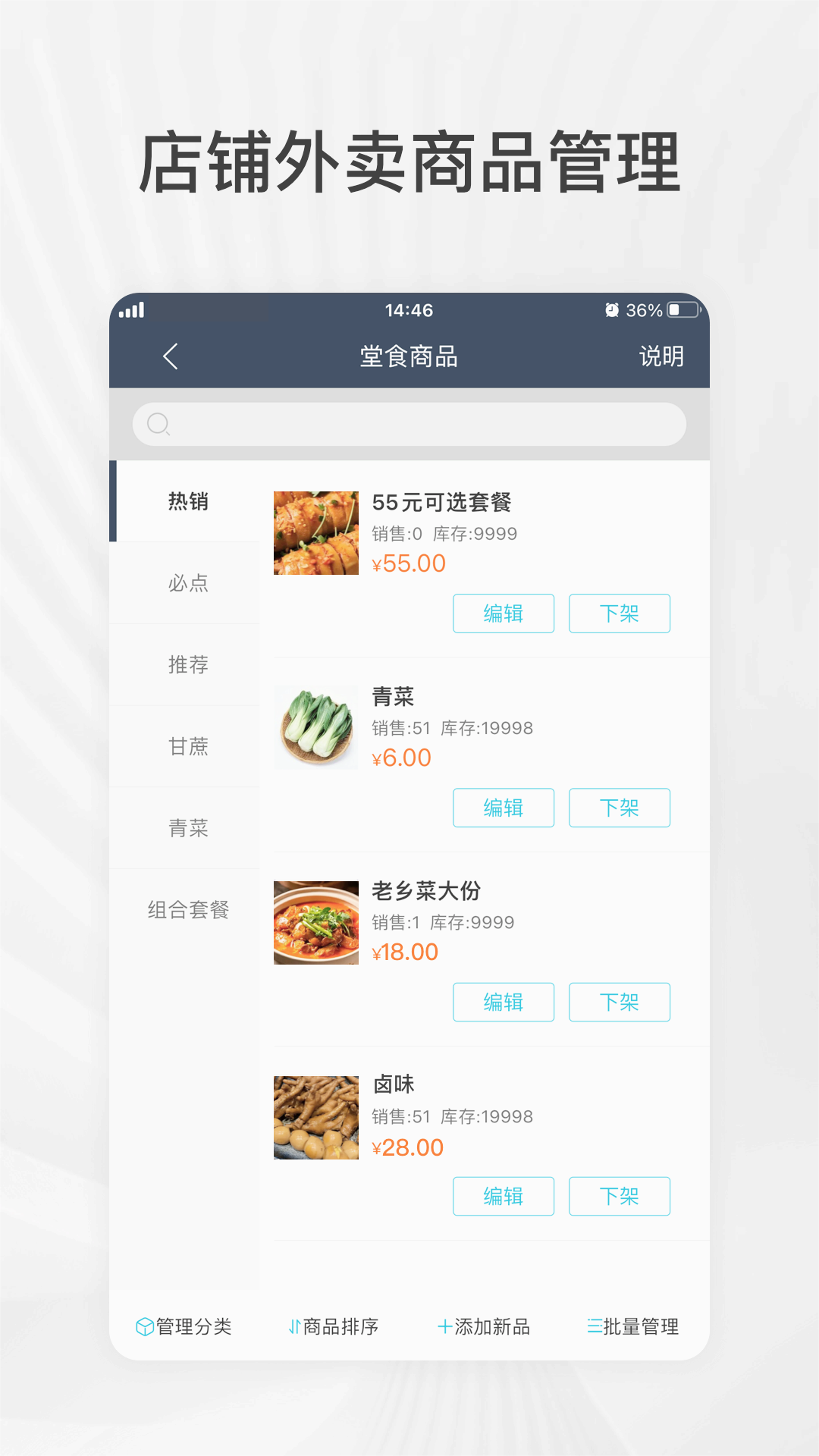Edit the 55元可选套餐 item

[x=504, y=613]
